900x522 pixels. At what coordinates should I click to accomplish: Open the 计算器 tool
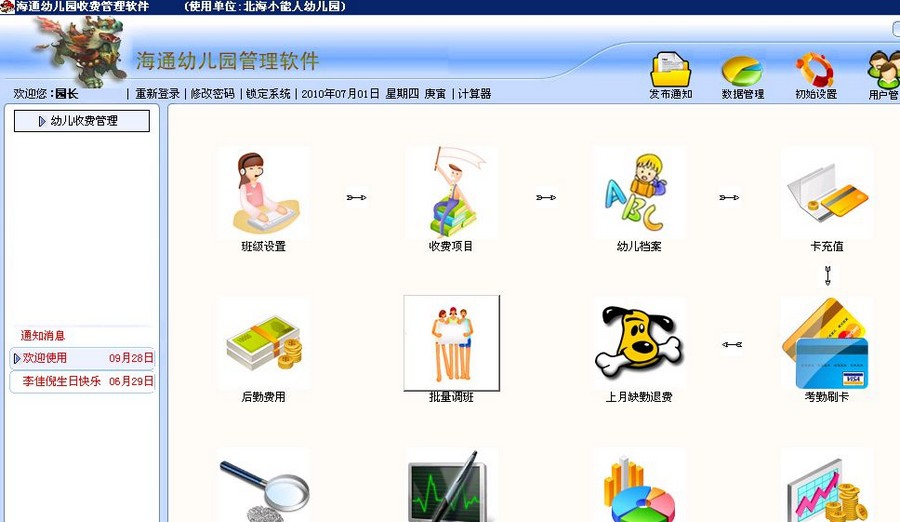click(x=474, y=94)
